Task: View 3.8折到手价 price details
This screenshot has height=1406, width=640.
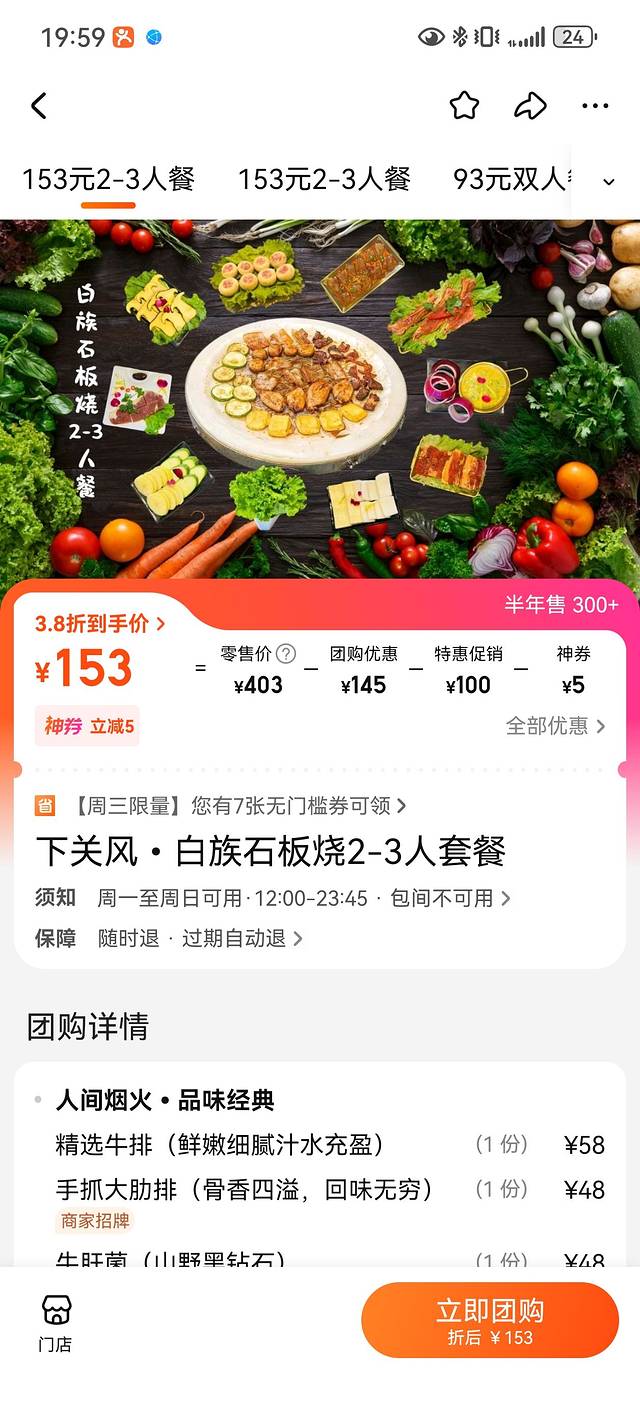Action: (100, 624)
